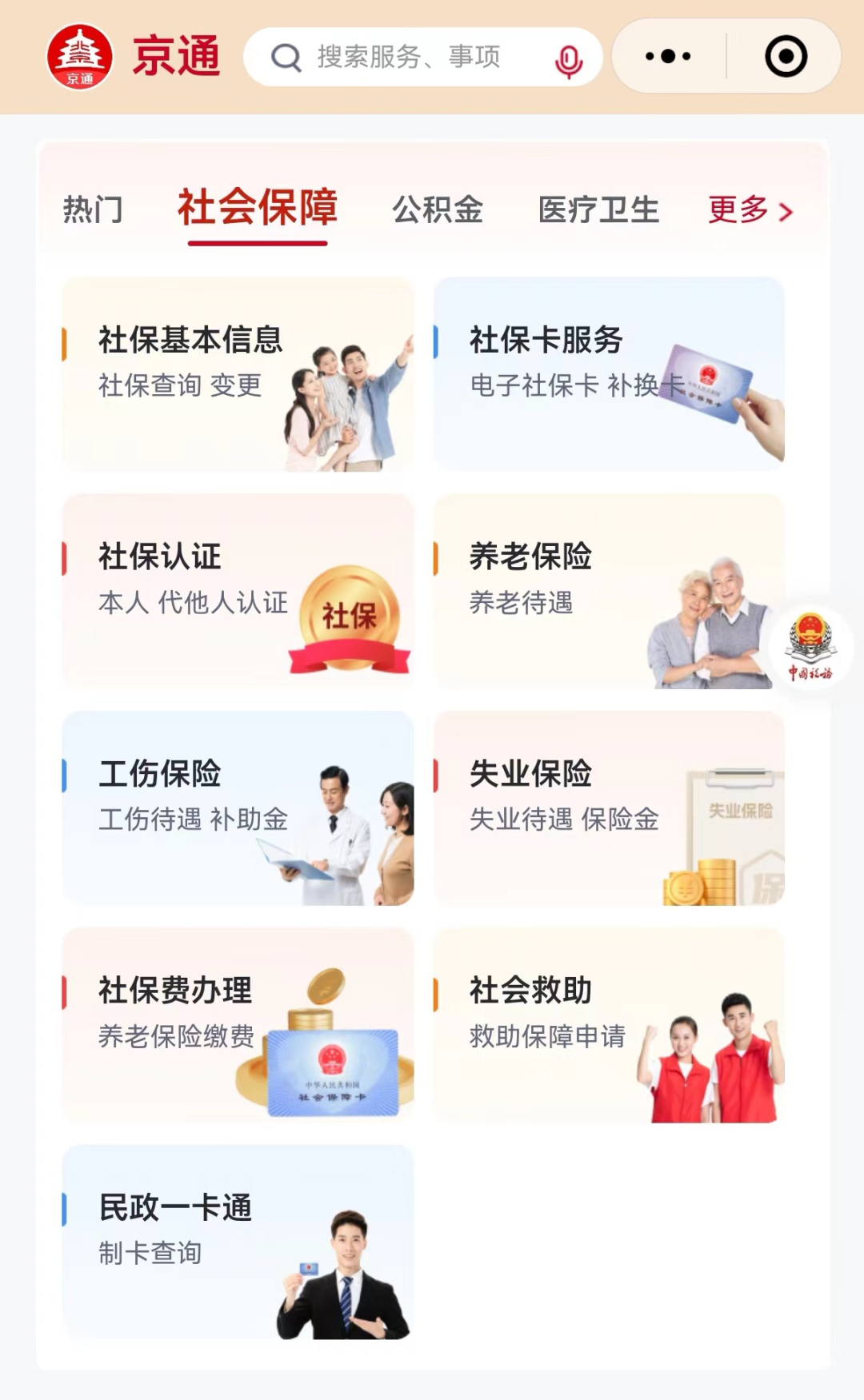Start voice search with the microphone icon
The image size is (864, 1400).
coord(568,60)
